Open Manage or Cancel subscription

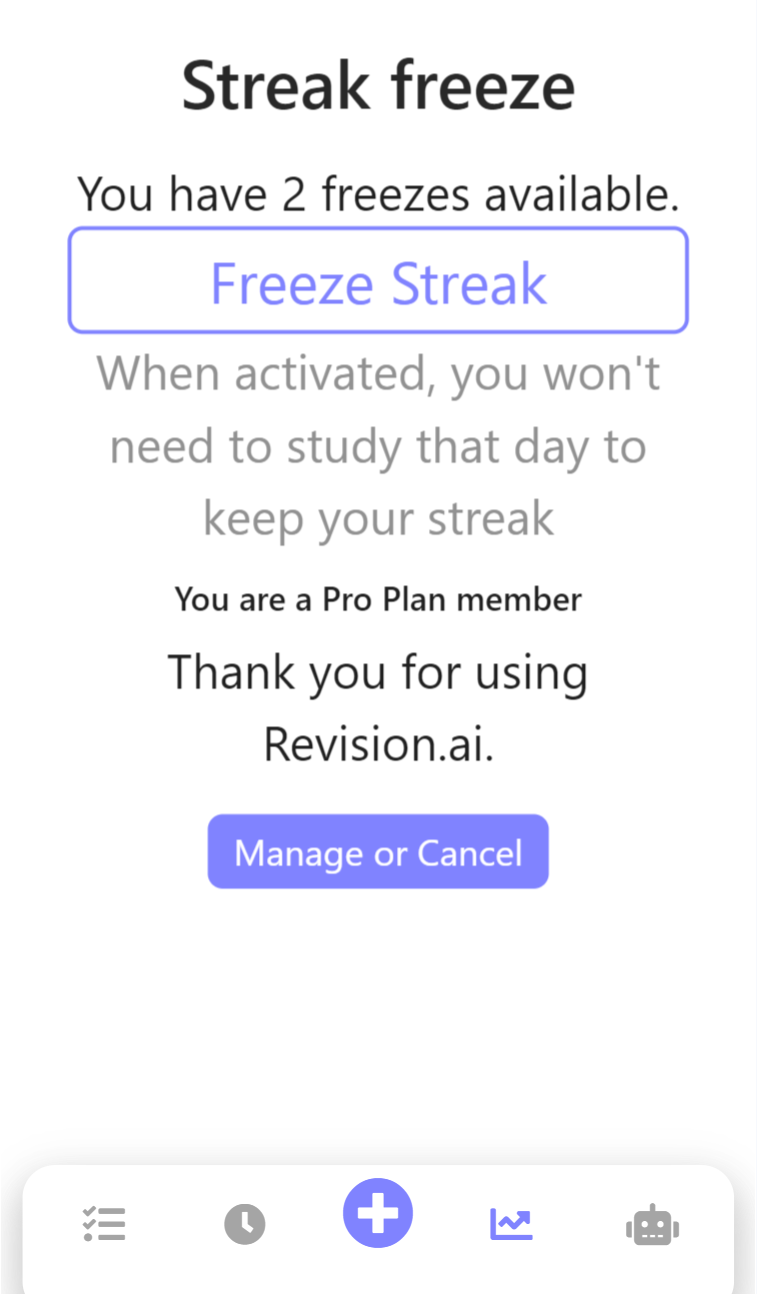pyautogui.click(x=378, y=852)
